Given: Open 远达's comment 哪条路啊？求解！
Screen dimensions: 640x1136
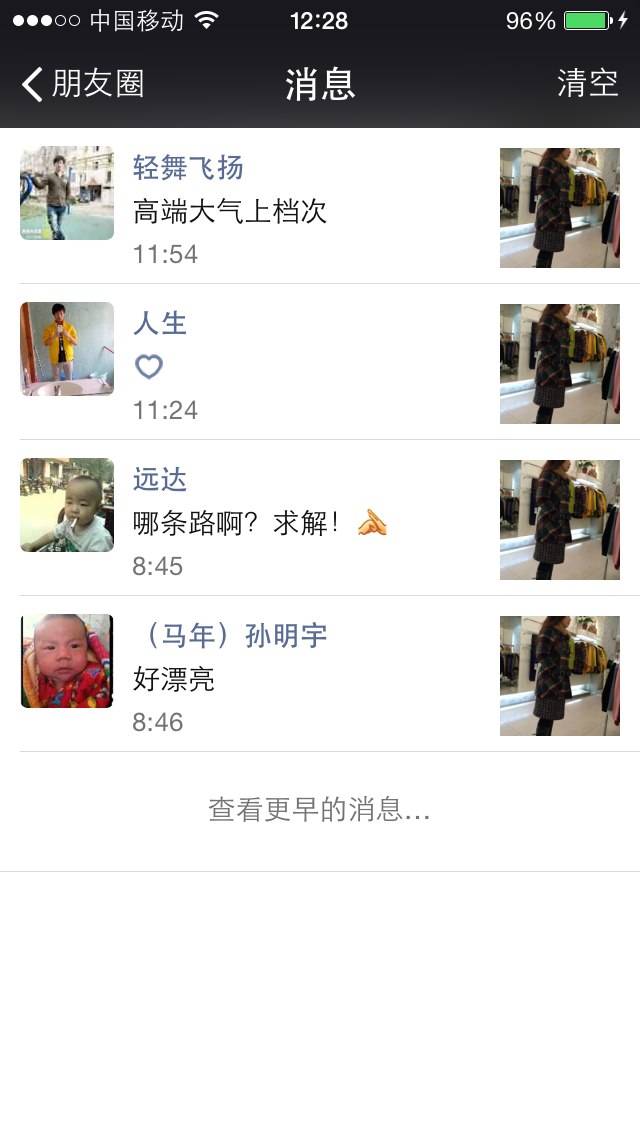Looking at the screenshot, I should [320, 518].
